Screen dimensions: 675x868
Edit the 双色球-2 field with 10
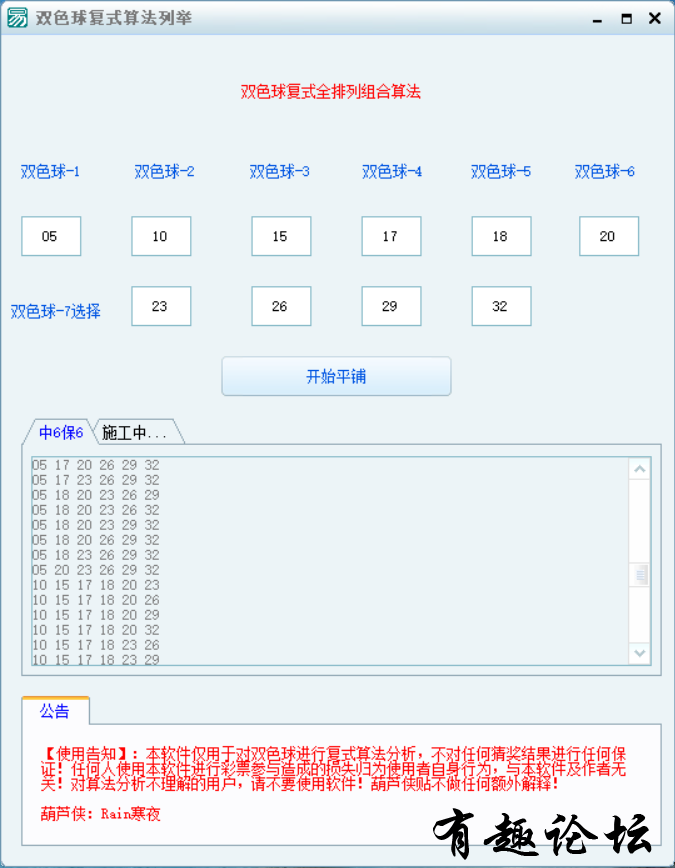[x=160, y=236]
